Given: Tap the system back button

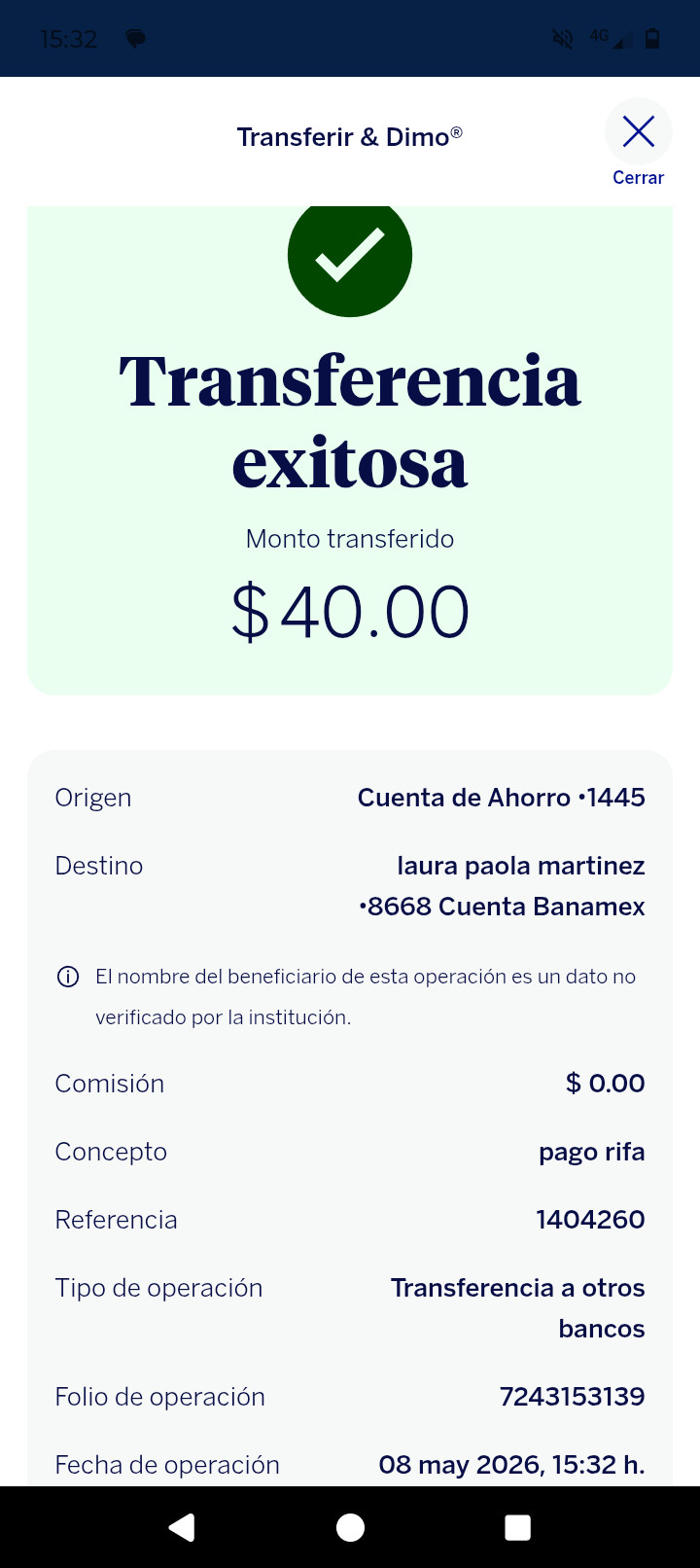Looking at the screenshot, I should pyautogui.click(x=182, y=1527).
